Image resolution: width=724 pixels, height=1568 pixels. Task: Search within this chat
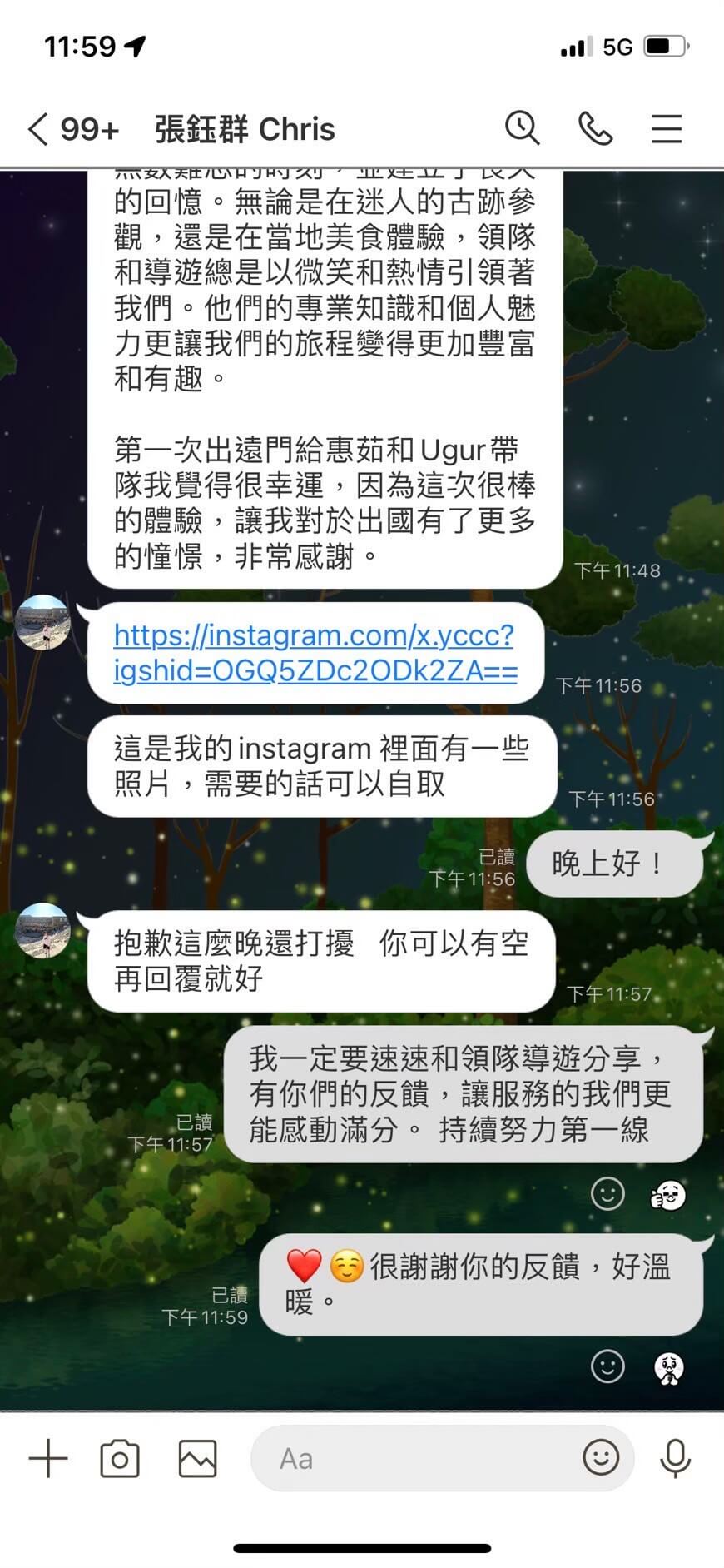pos(522,128)
